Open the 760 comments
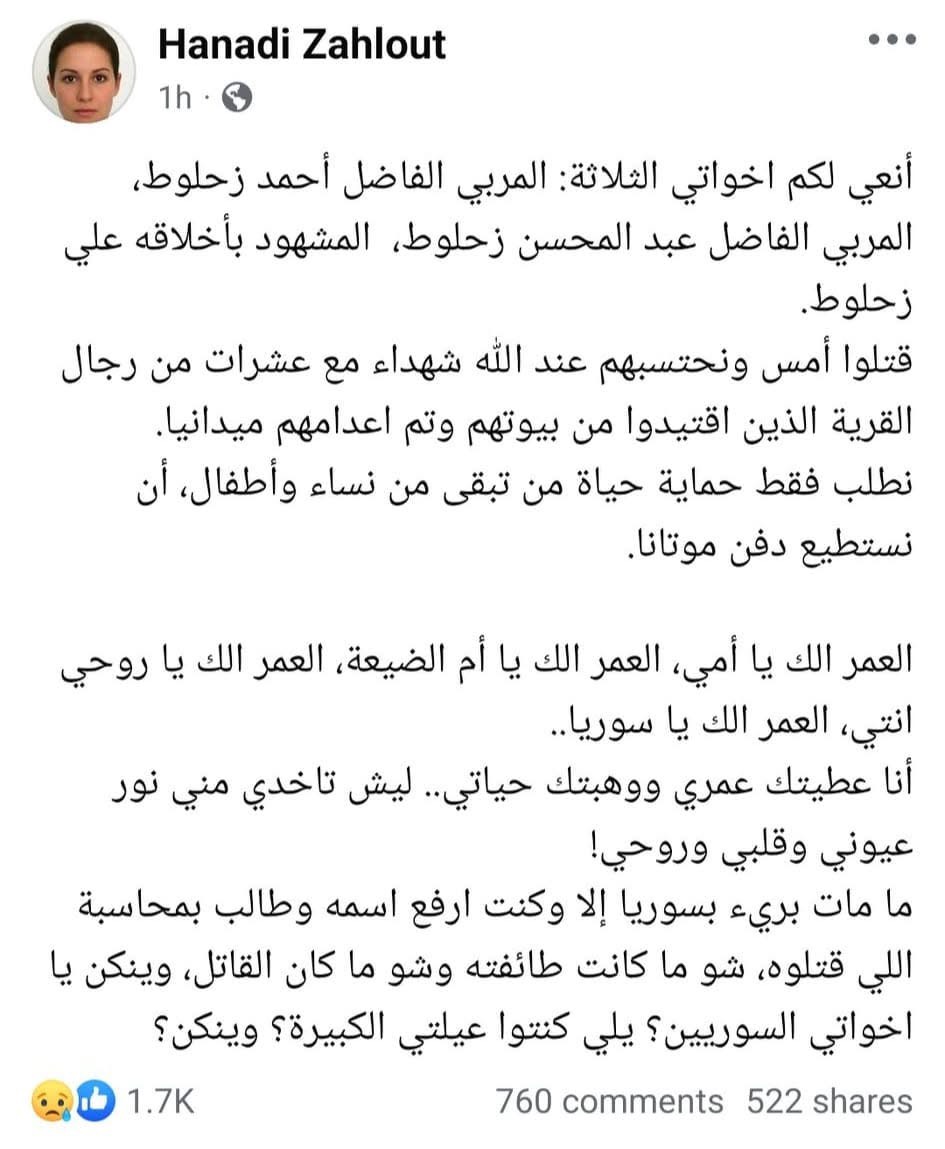Screen dimensions: 945x1149 click(609, 1102)
